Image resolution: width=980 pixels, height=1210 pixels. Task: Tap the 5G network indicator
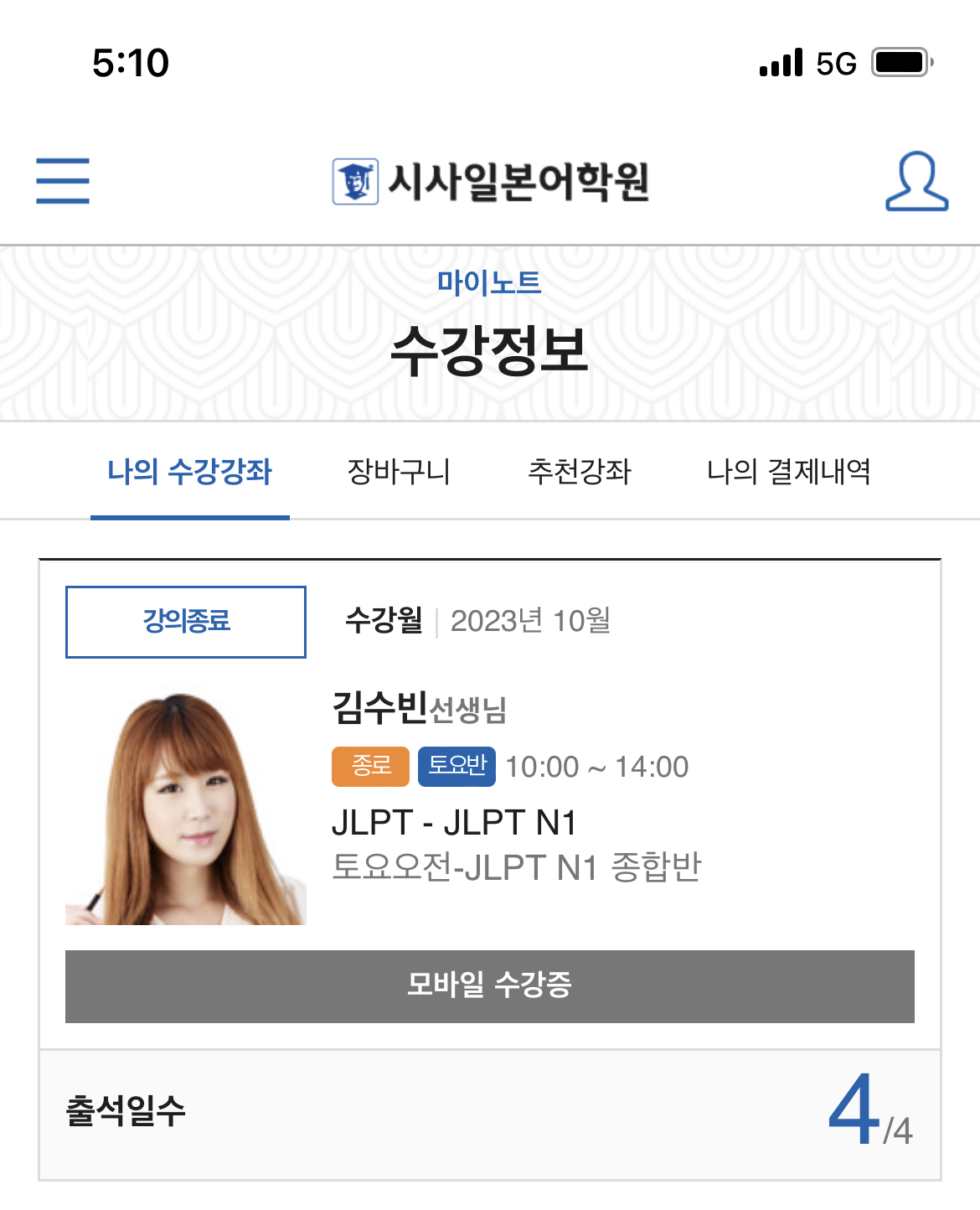tap(834, 62)
